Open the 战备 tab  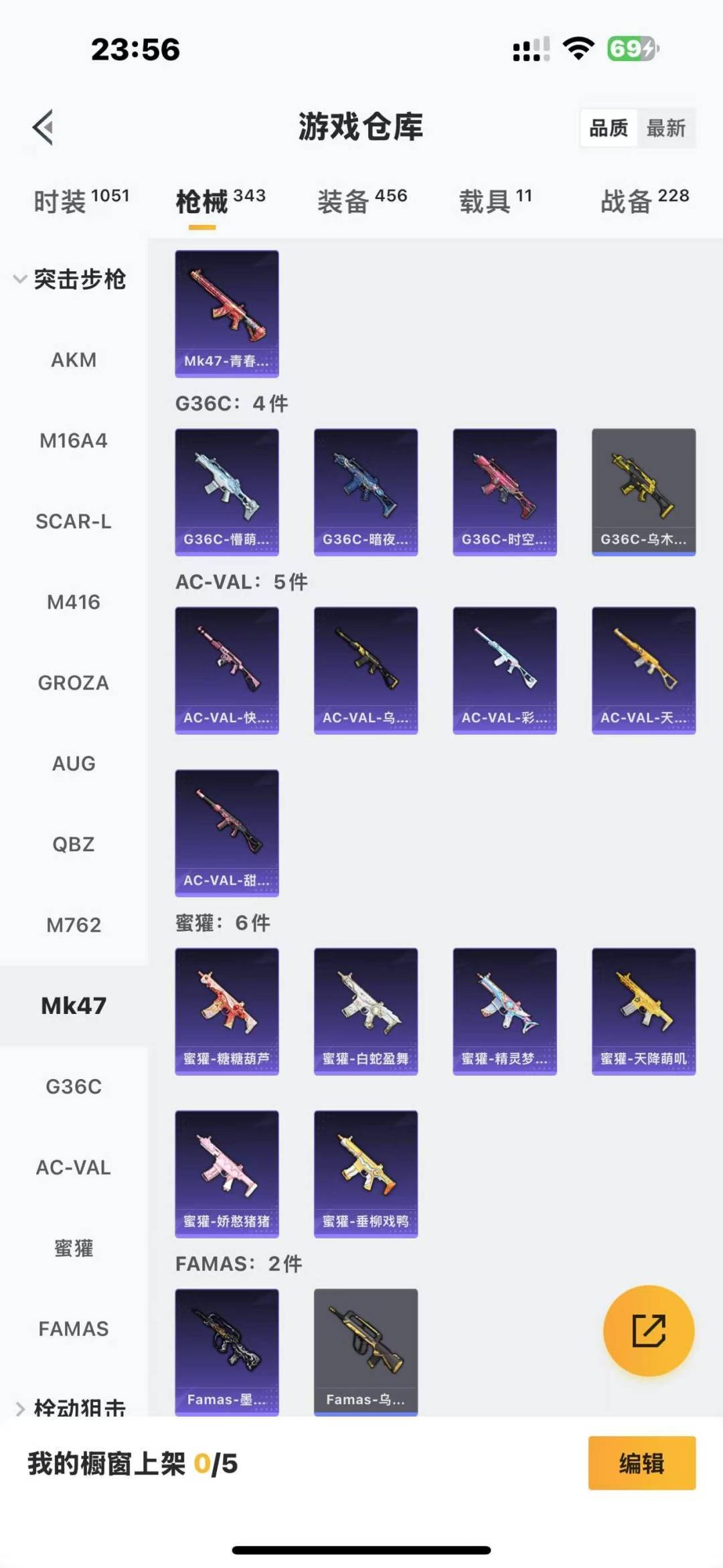click(x=645, y=200)
